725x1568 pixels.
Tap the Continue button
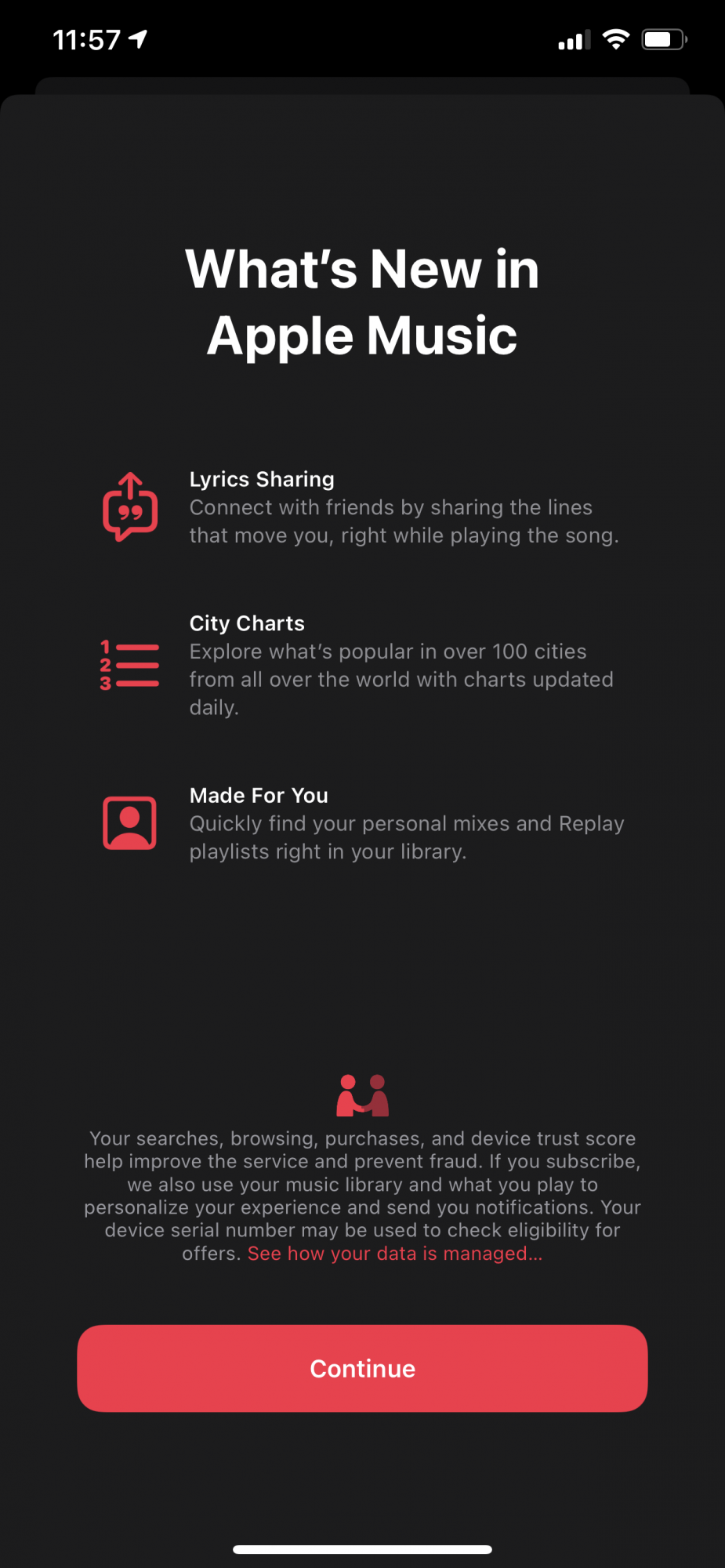click(362, 1368)
